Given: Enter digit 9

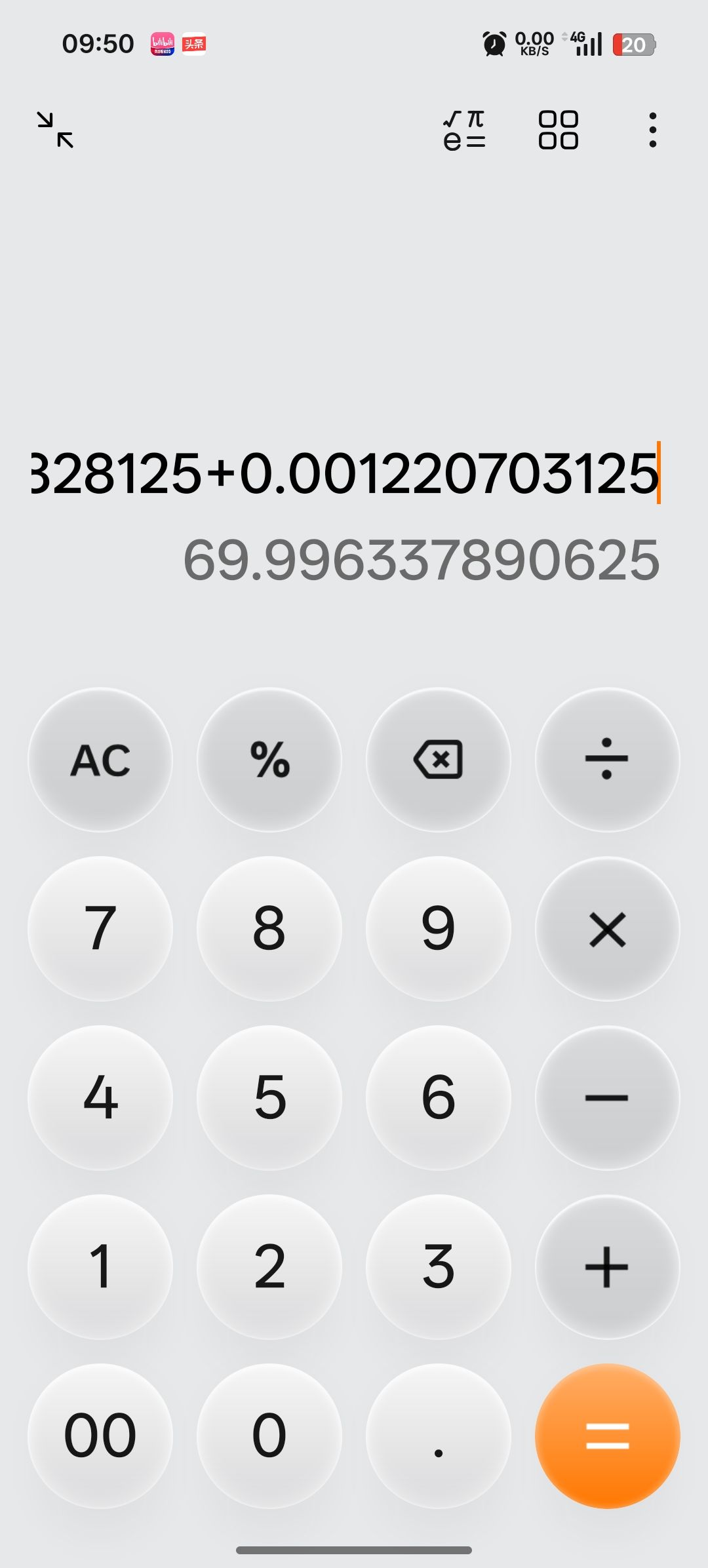Looking at the screenshot, I should coord(439,929).
